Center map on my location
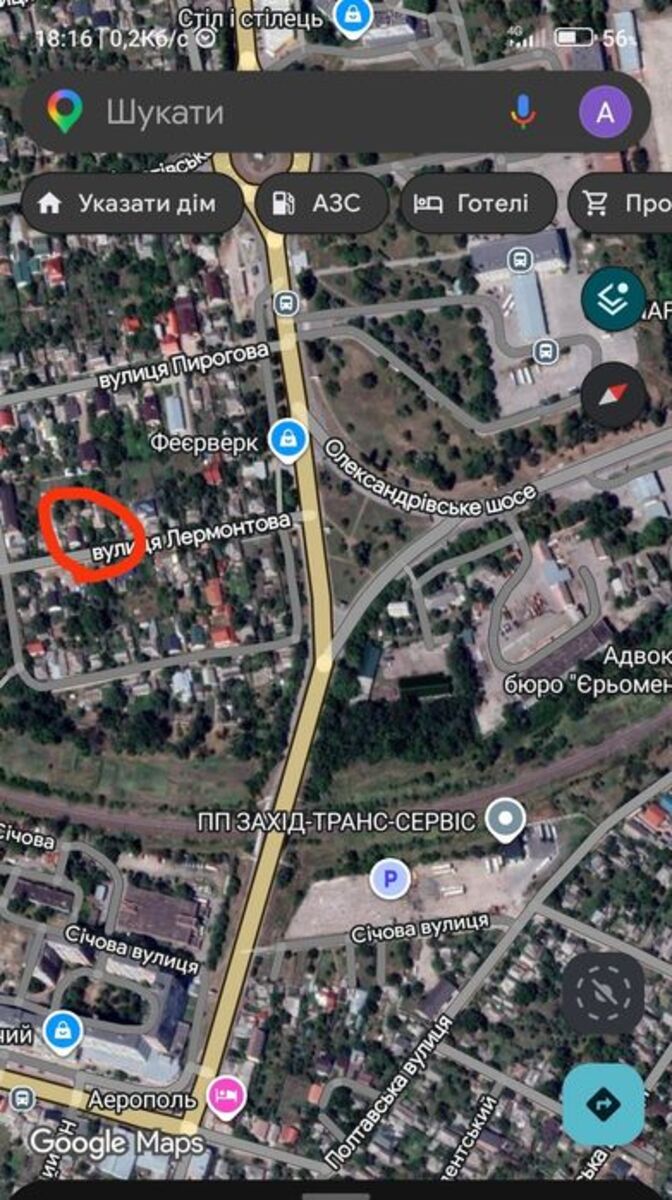 pyautogui.click(x=602, y=992)
